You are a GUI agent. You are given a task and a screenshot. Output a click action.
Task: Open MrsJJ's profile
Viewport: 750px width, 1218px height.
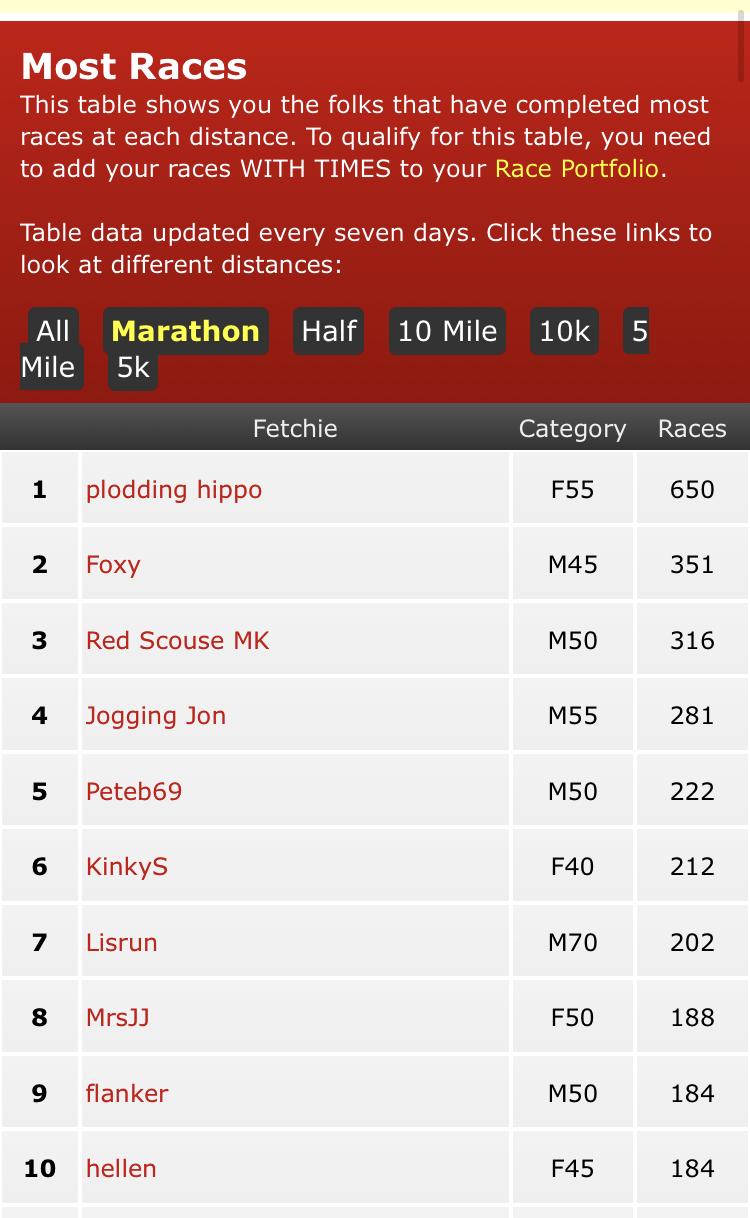(x=118, y=1018)
